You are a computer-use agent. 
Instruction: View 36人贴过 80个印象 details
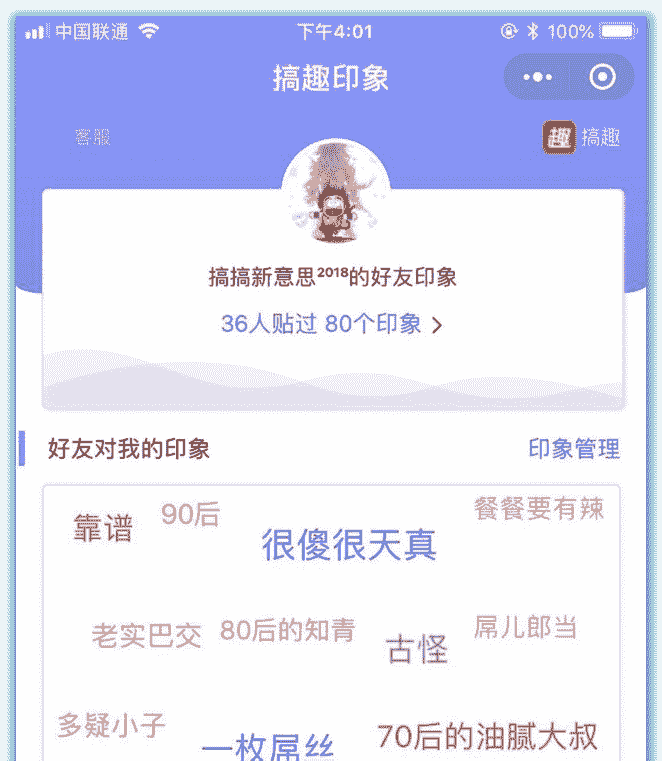(331, 324)
